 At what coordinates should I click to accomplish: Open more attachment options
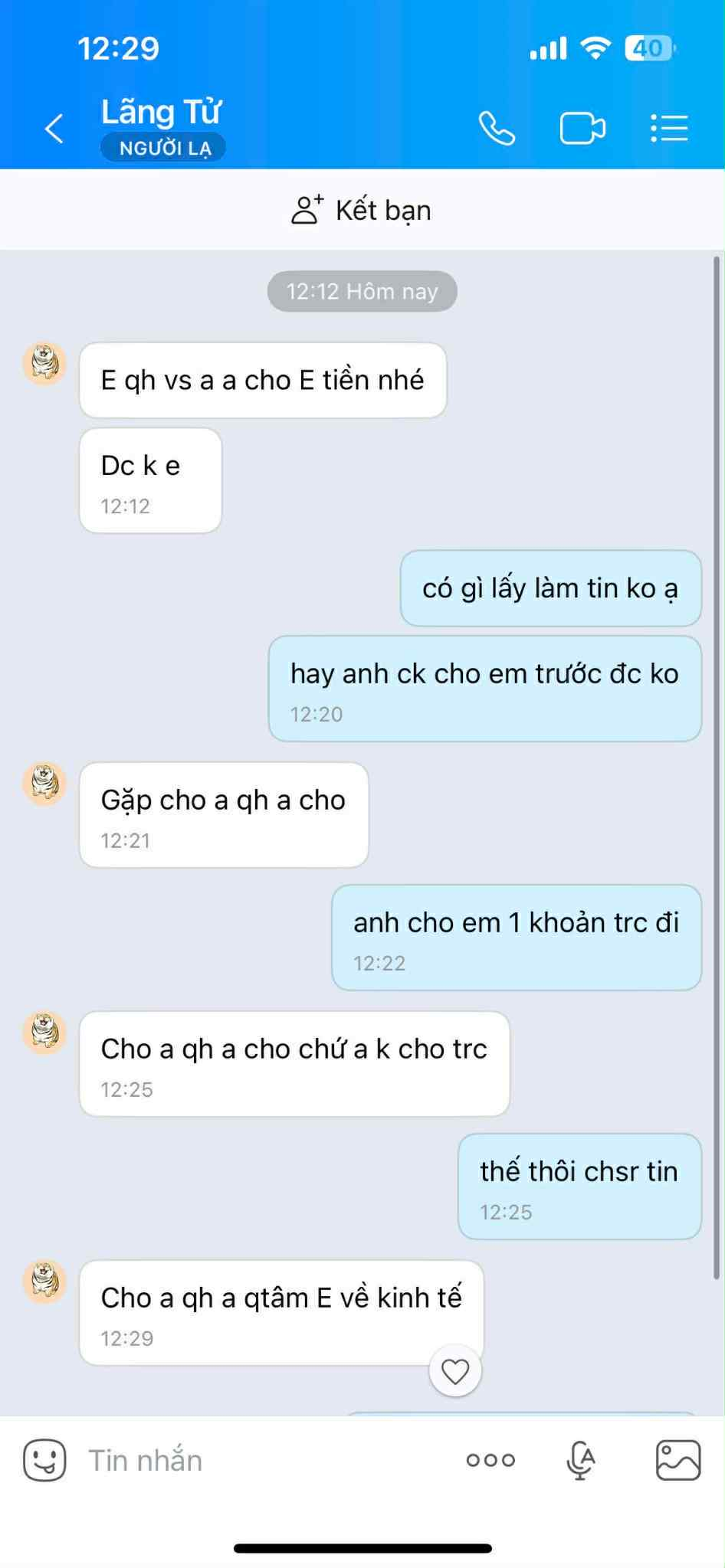point(490,1460)
